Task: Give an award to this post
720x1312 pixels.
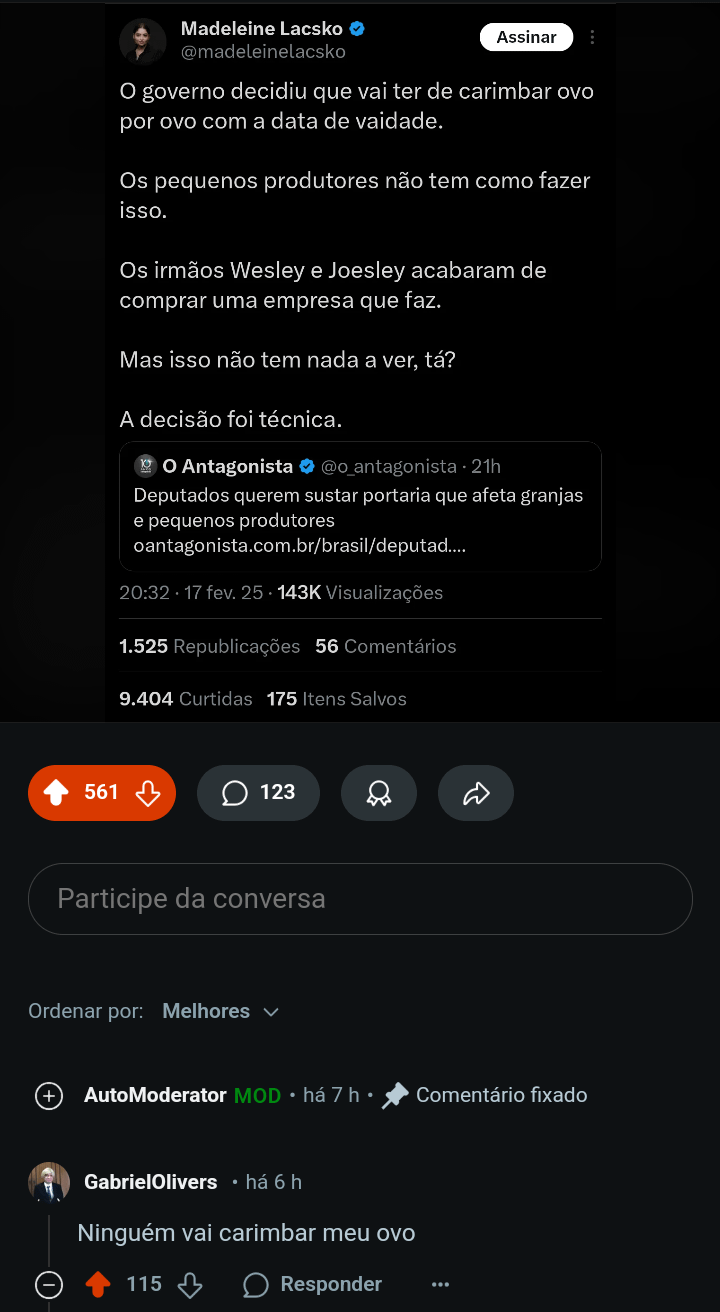Action: 378,793
